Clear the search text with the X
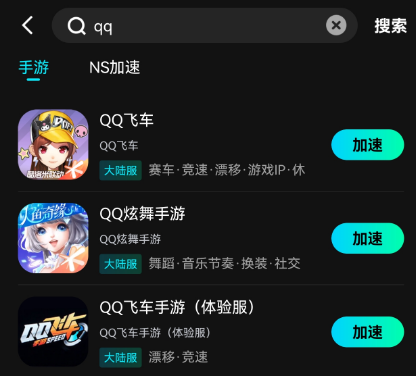 [336, 25]
